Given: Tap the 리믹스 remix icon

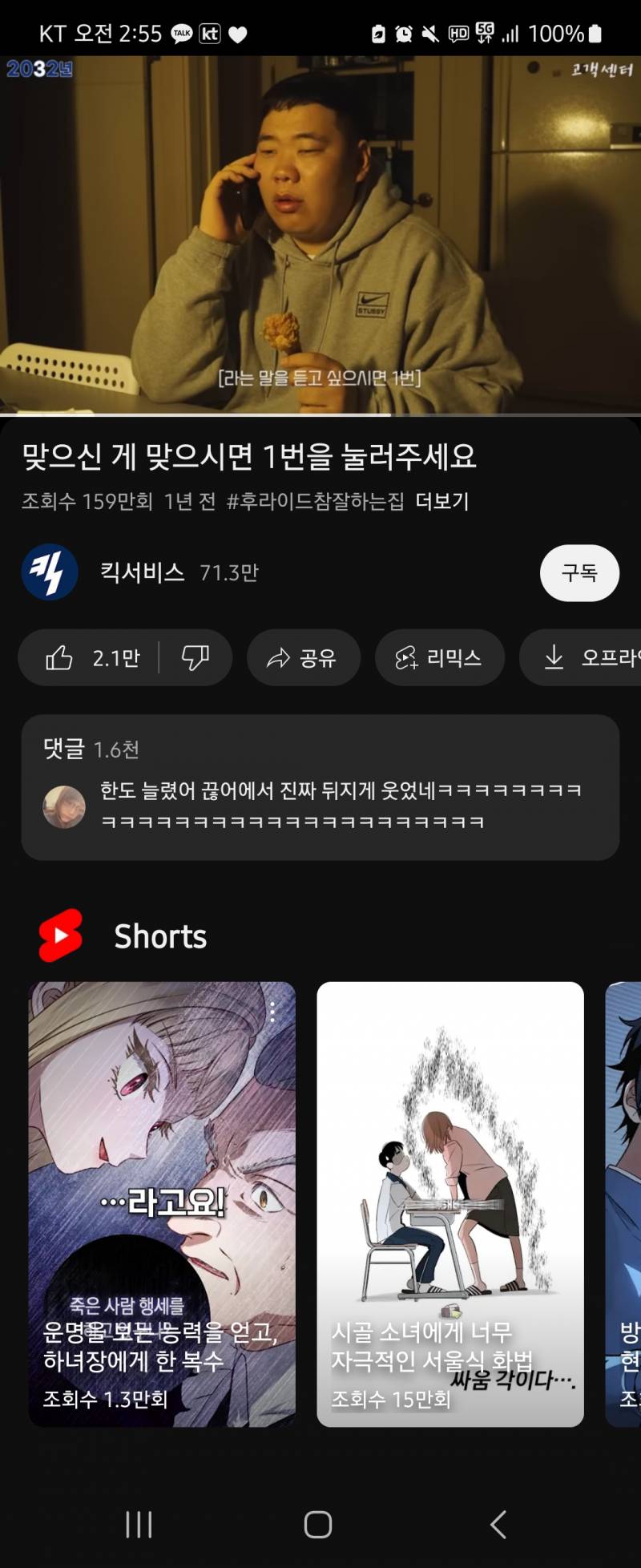Looking at the screenshot, I should click(x=439, y=657).
